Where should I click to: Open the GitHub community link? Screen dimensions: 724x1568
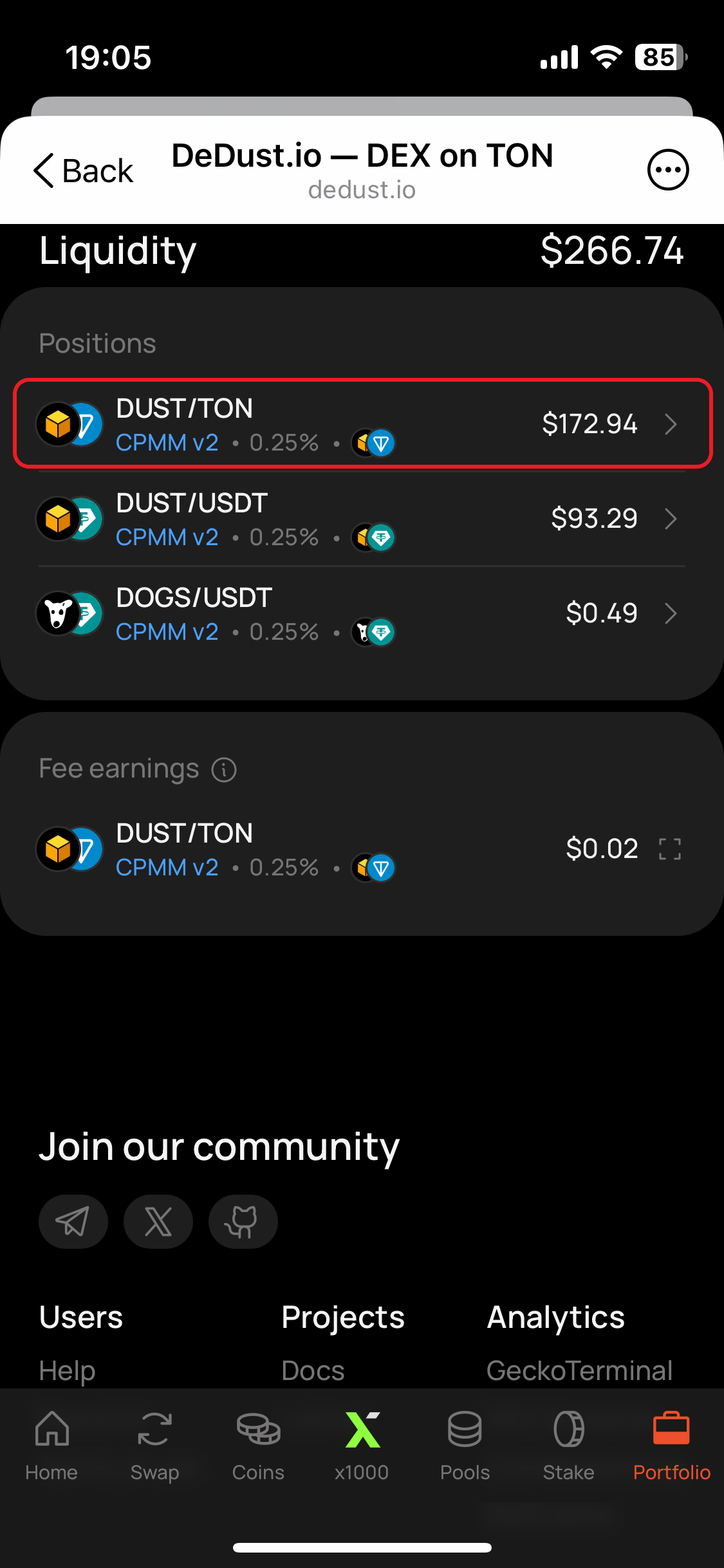(243, 1222)
